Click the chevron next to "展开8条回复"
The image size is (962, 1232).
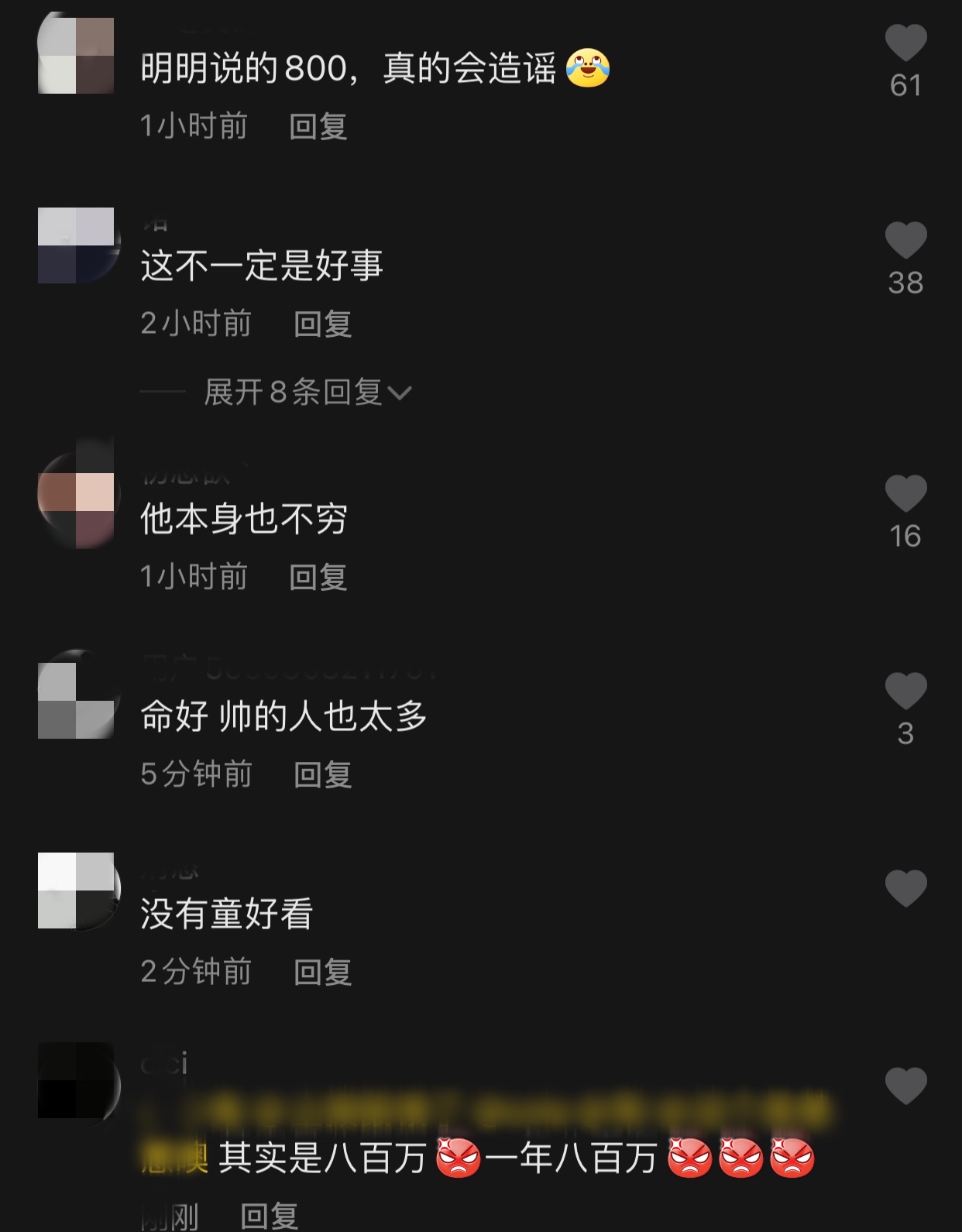pyautogui.click(x=402, y=394)
